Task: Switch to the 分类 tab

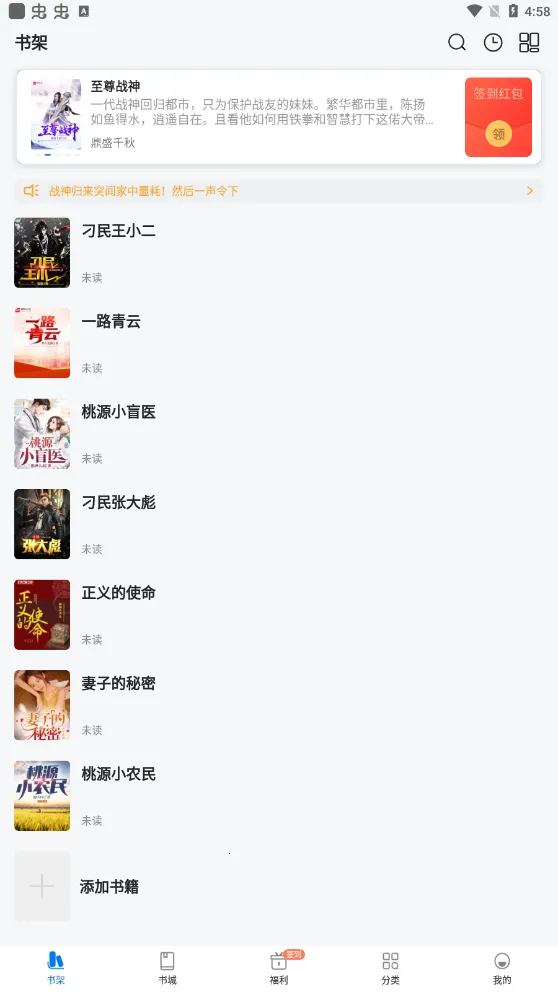Action: (x=390, y=968)
